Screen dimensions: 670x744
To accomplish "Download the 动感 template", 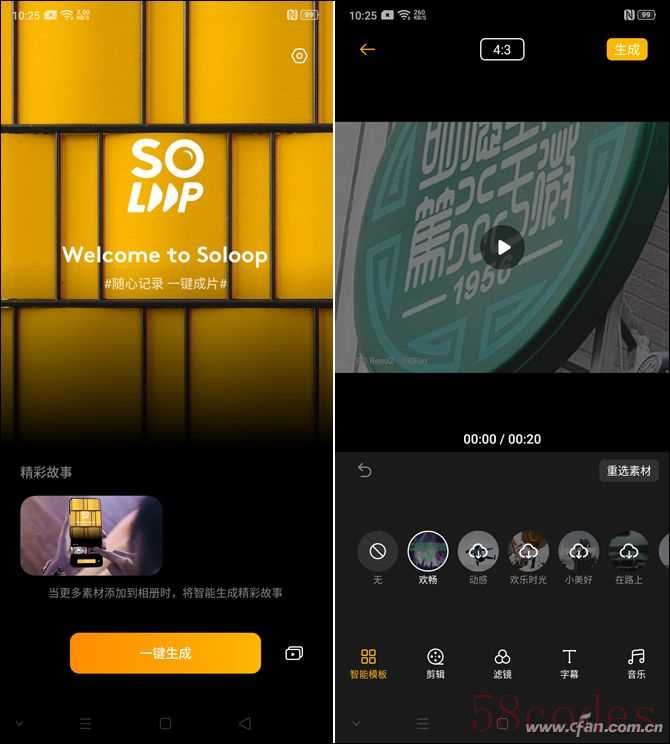I will pos(478,551).
